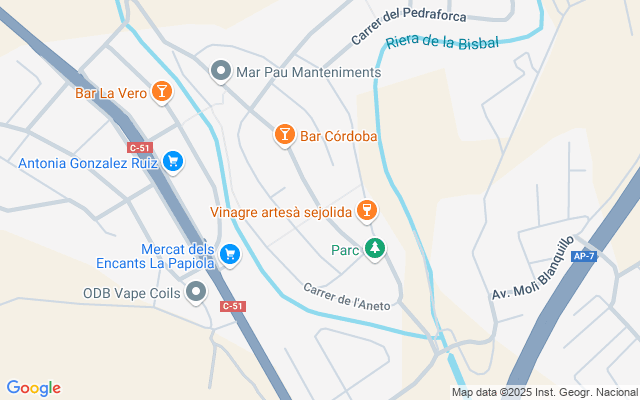
Task: Tap the Bar Córdoba pin
Action: (x=285, y=135)
